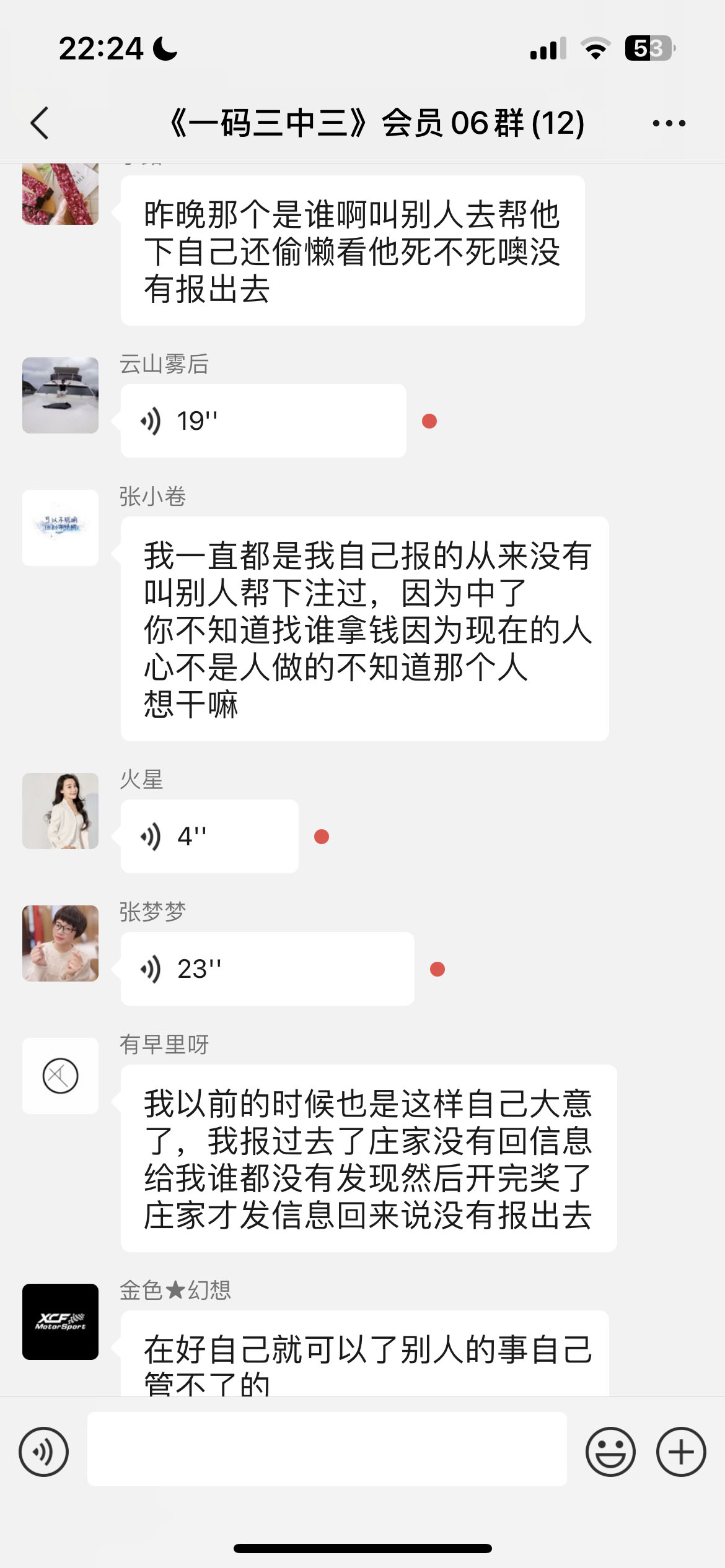Open the group chat options menu
Viewport: 725px width, 1568px height.
(669, 123)
